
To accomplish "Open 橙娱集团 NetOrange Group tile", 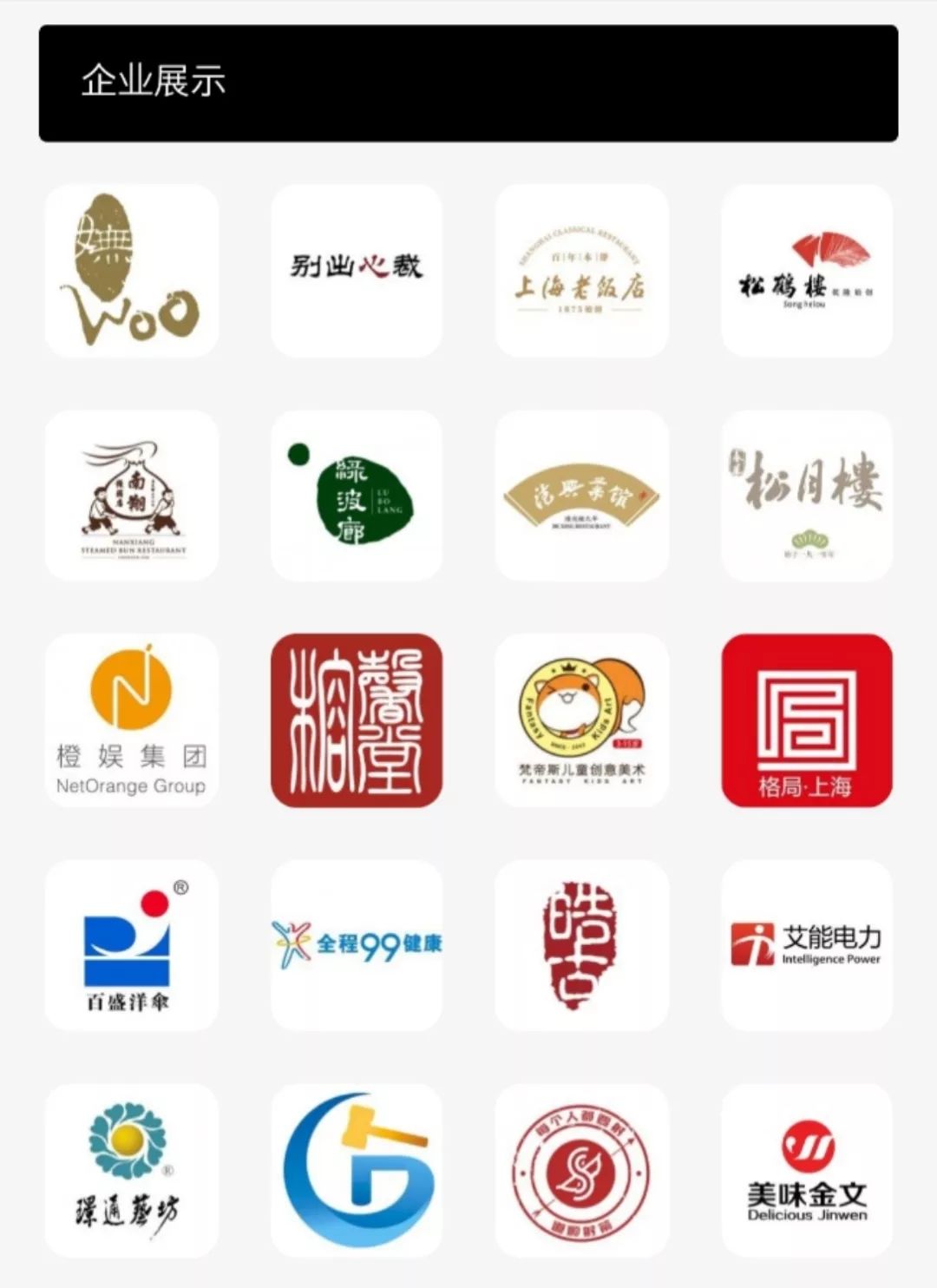I will [x=132, y=720].
